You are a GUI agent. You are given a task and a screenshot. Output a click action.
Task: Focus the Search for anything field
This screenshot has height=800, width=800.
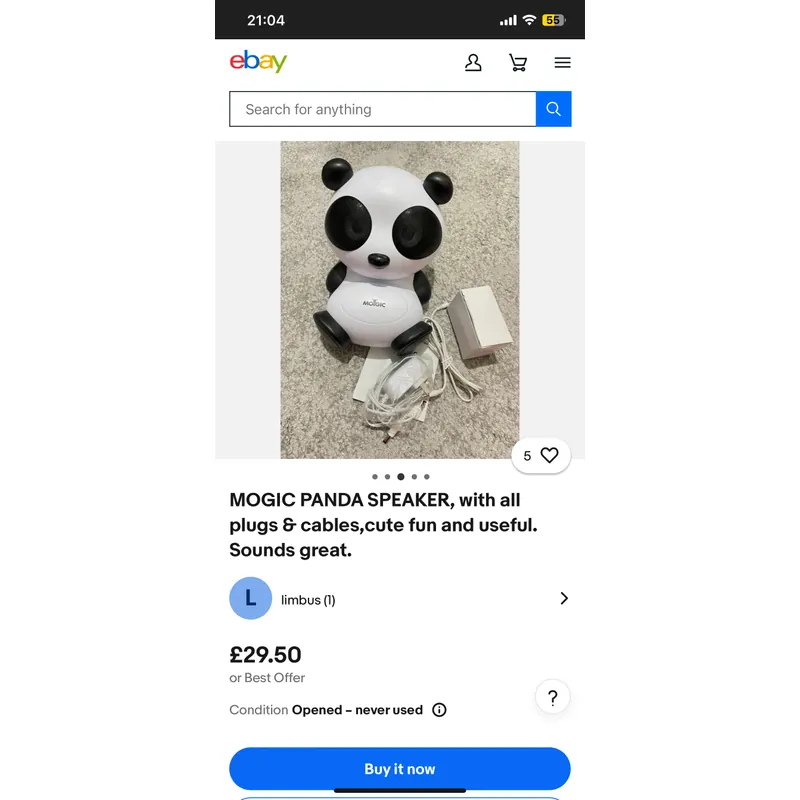click(383, 110)
